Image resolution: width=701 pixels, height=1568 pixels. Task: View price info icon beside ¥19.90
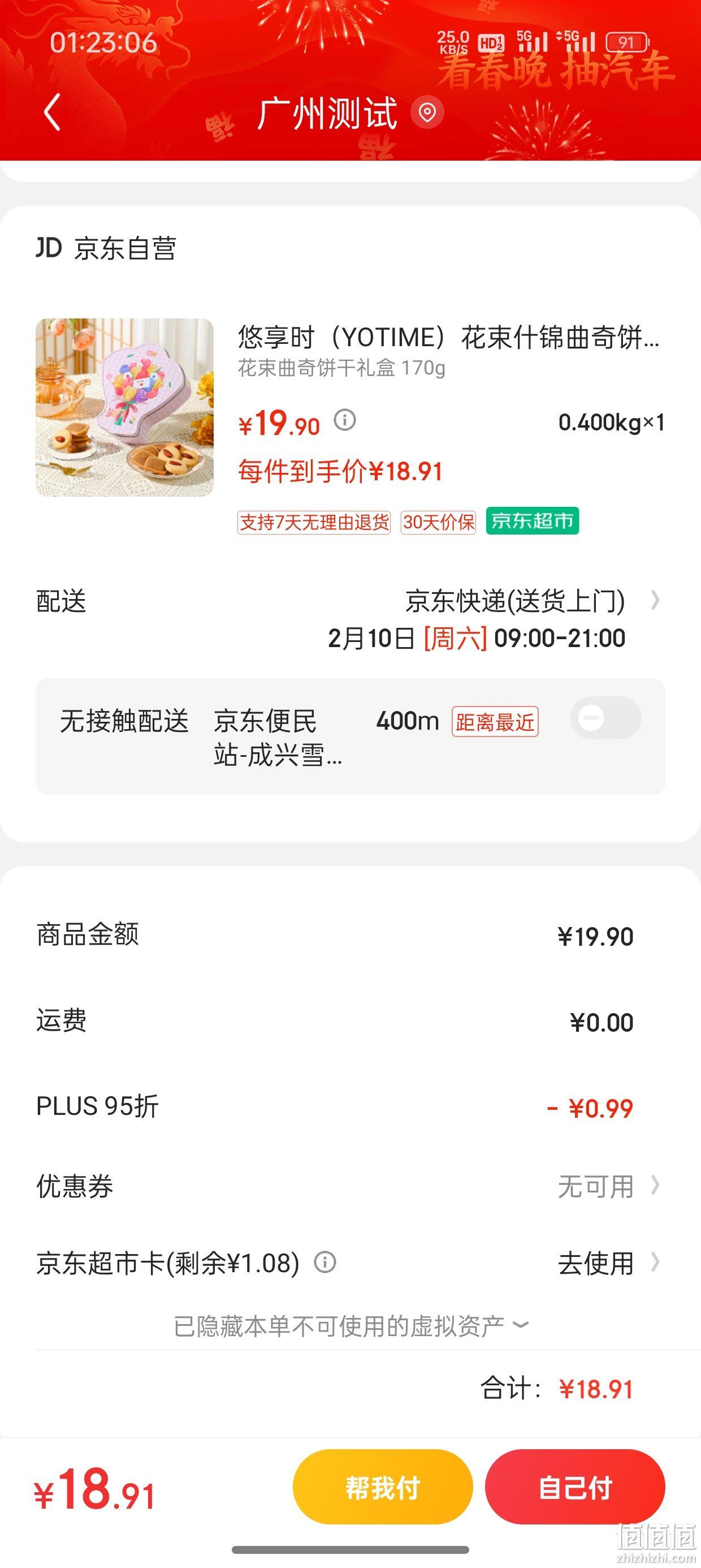pyautogui.click(x=345, y=420)
